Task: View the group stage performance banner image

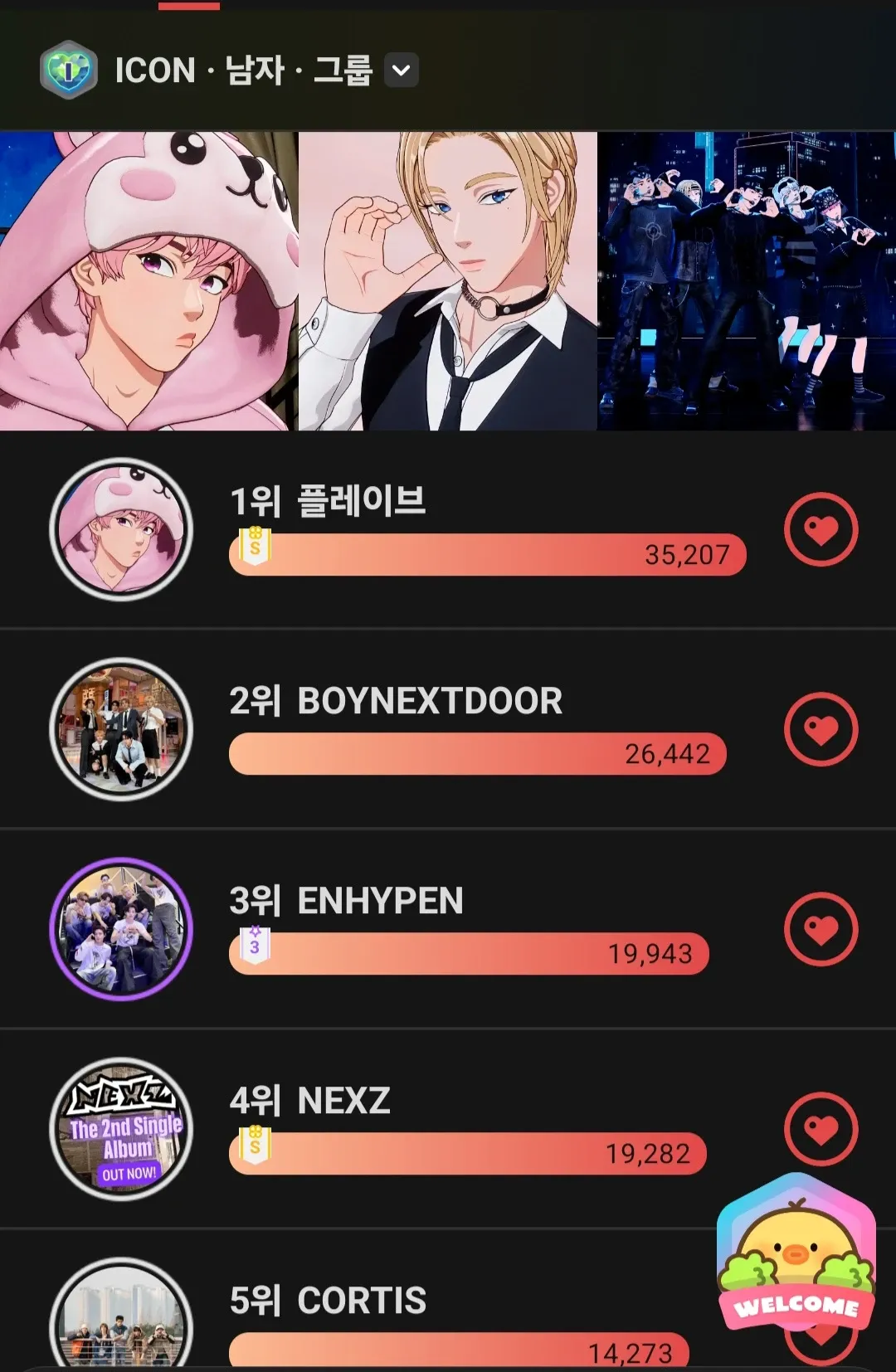Action: (746, 281)
